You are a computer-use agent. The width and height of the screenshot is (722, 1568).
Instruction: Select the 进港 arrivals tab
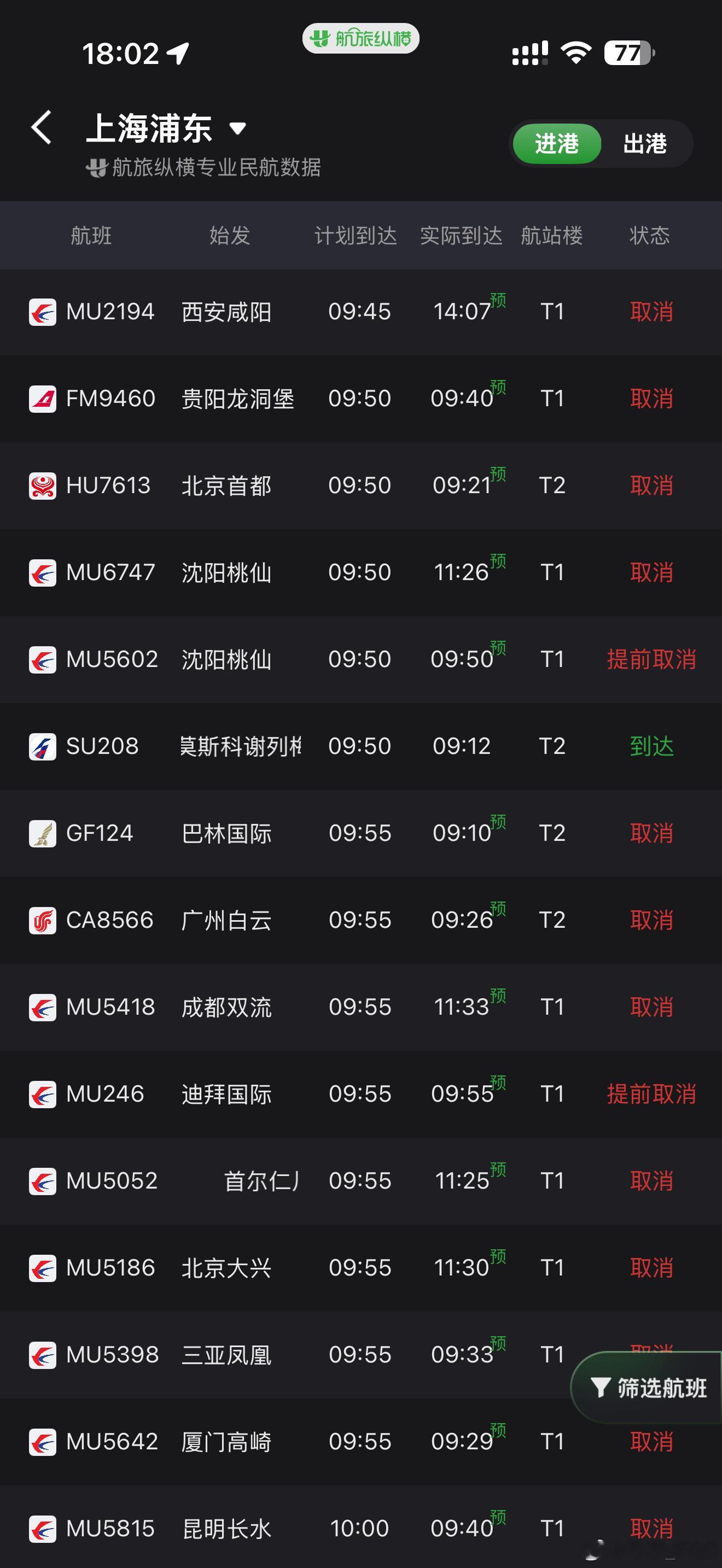pyautogui.click(x=556, y=144)
